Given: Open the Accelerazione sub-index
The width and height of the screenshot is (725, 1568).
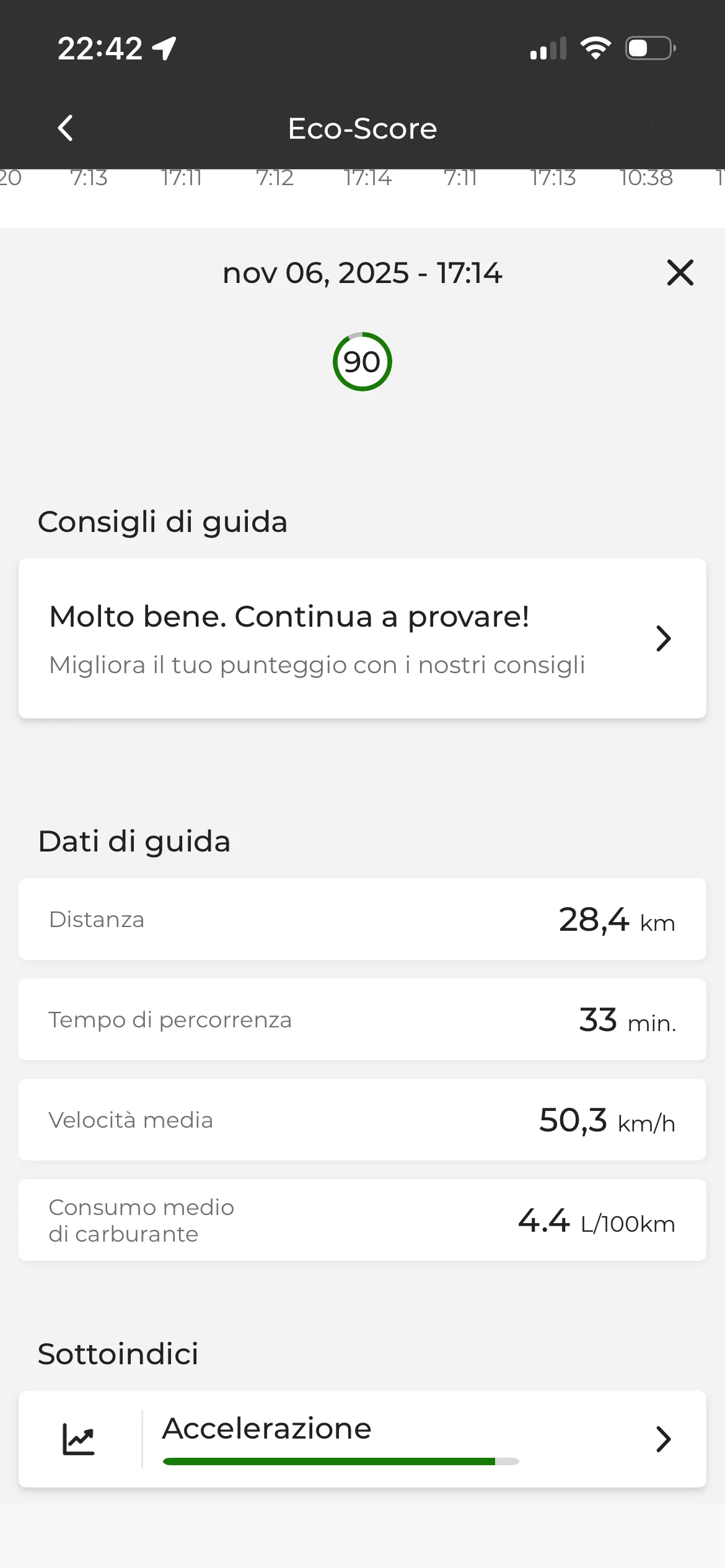Looking at the screenshot, I should (x=362, y=1439).
